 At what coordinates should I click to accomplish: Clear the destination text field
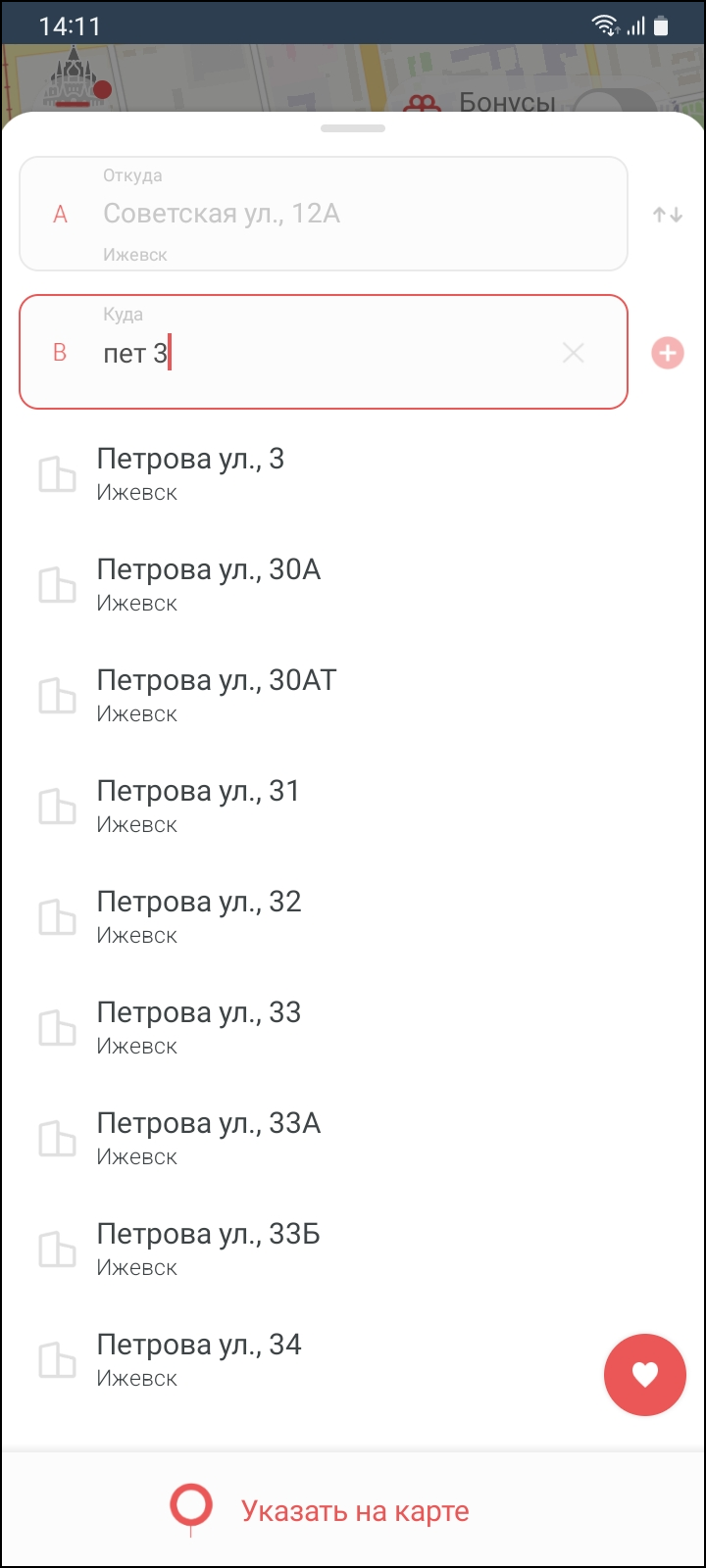click(574, 353)
